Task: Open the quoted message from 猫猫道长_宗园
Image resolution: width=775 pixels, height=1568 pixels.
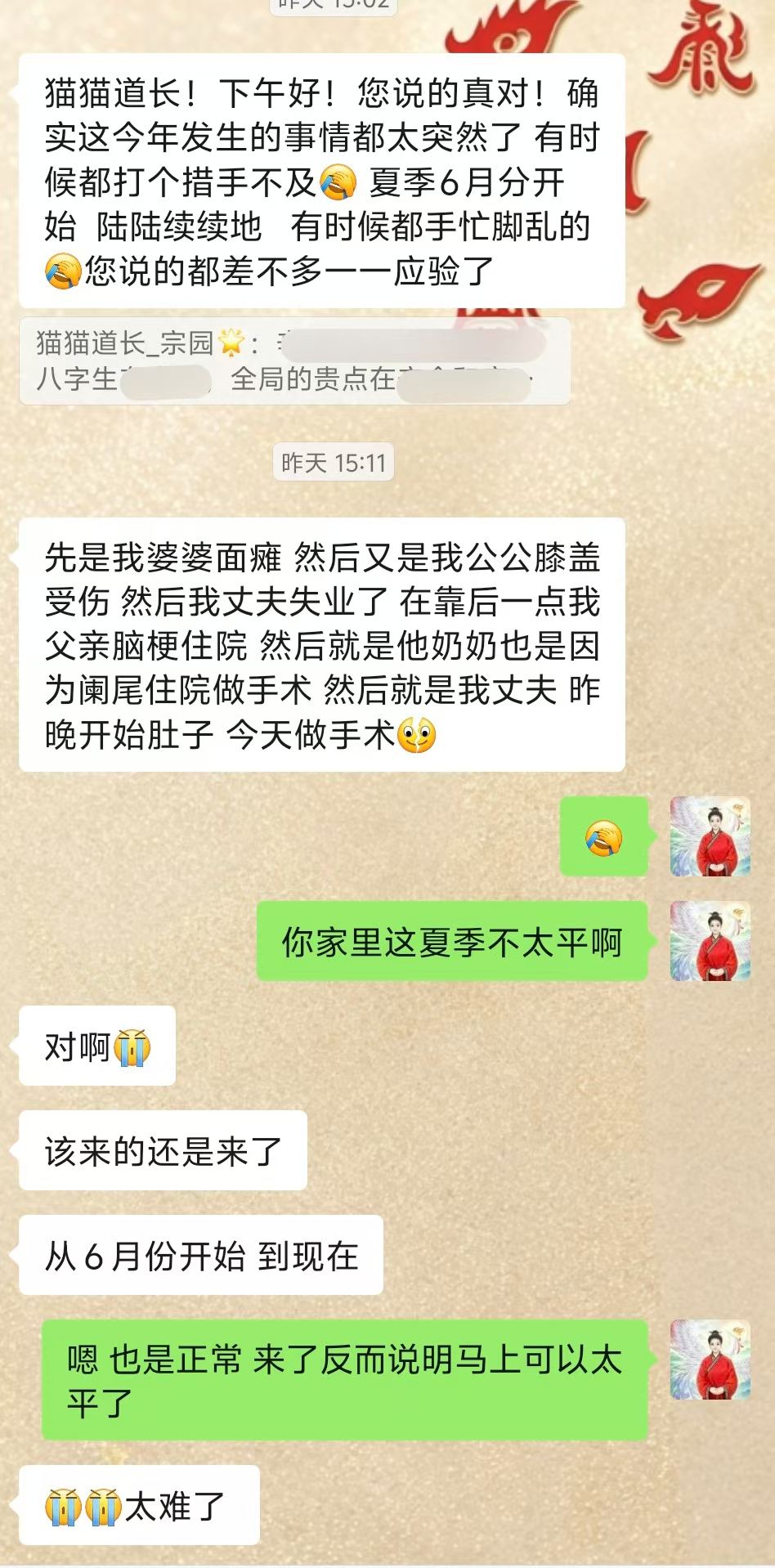Action: pos(294,361)
